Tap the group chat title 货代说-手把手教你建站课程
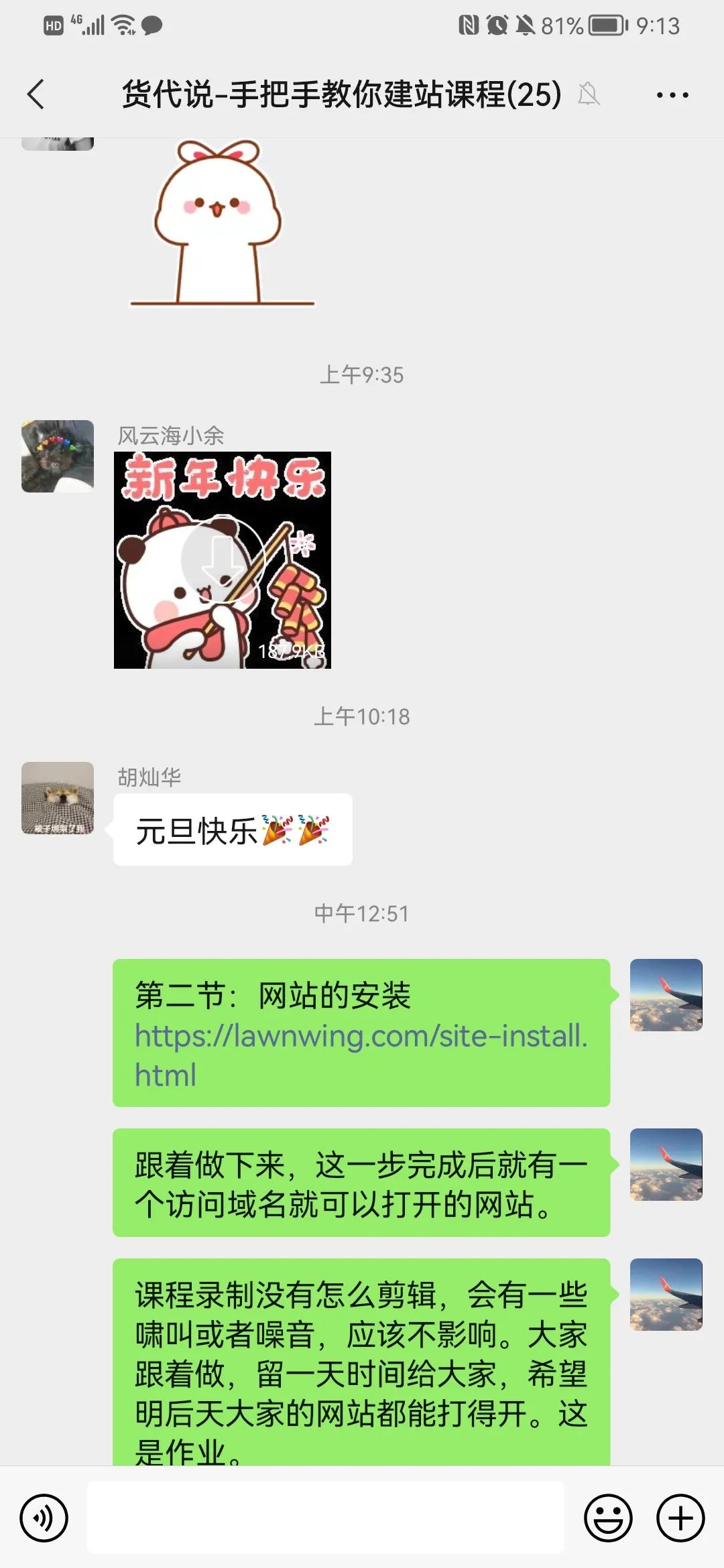Image resolution: width=724 pixels, height=1568 pixels. [x=342, y=95]
